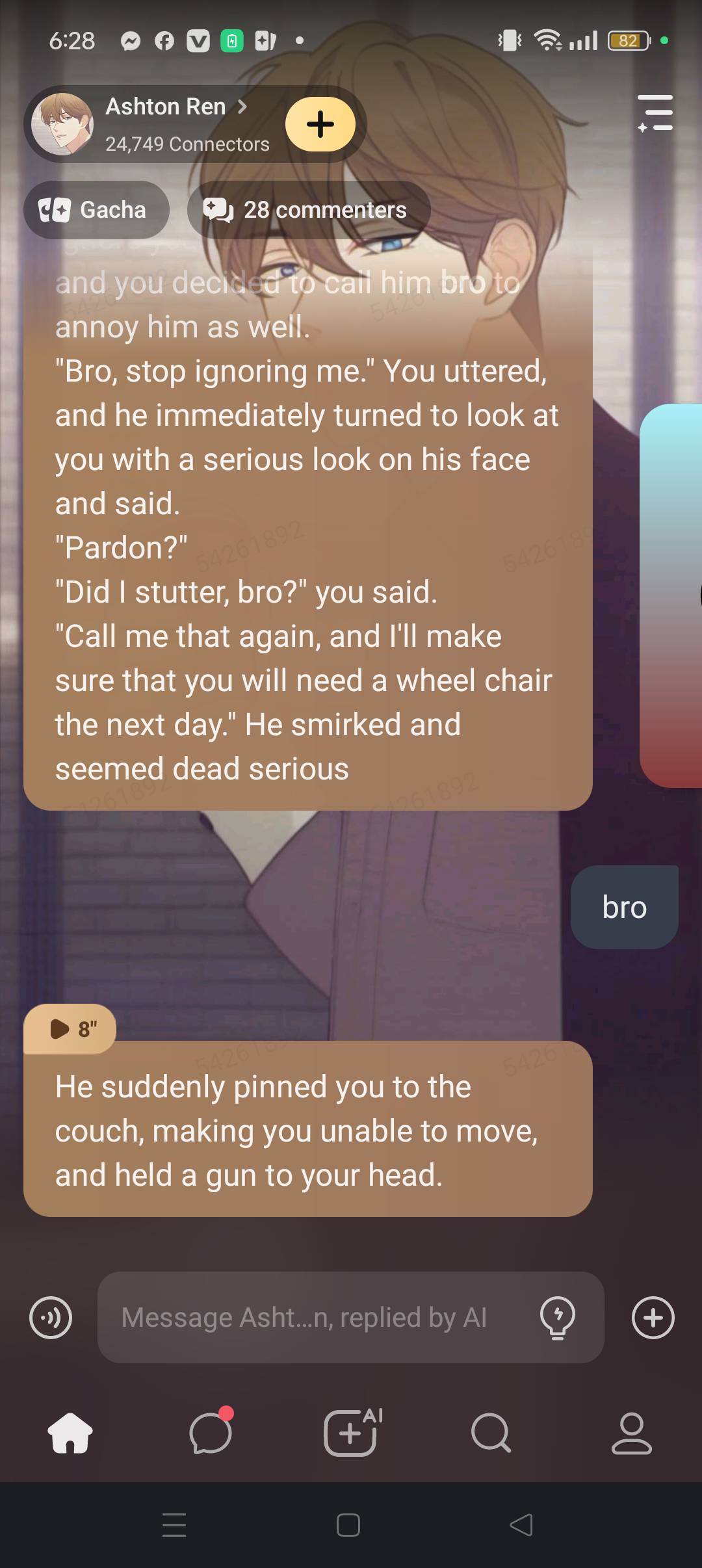Screen dimensions: 702x1568
Task: View the 28 commenters
Action: tap(309, 210)
